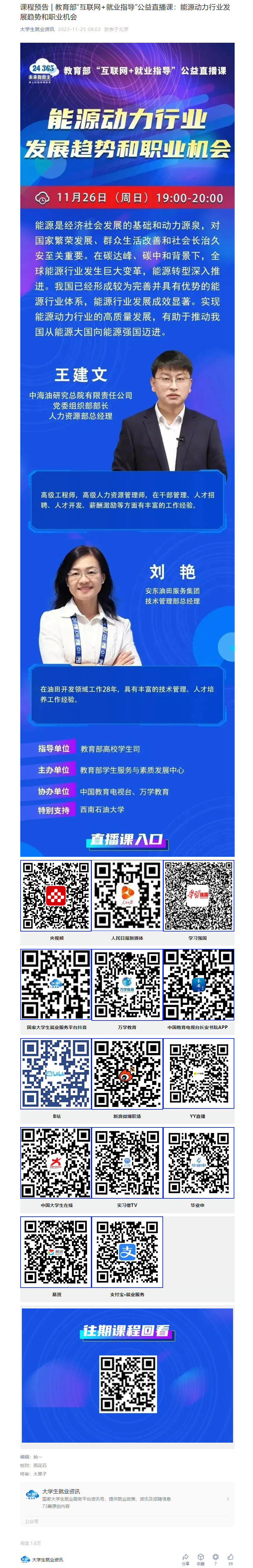Tap the 在看 icon showing 7
The width and height of the screenshot is (253, 1568).
pyautogui.click(x=215, y=1558)
